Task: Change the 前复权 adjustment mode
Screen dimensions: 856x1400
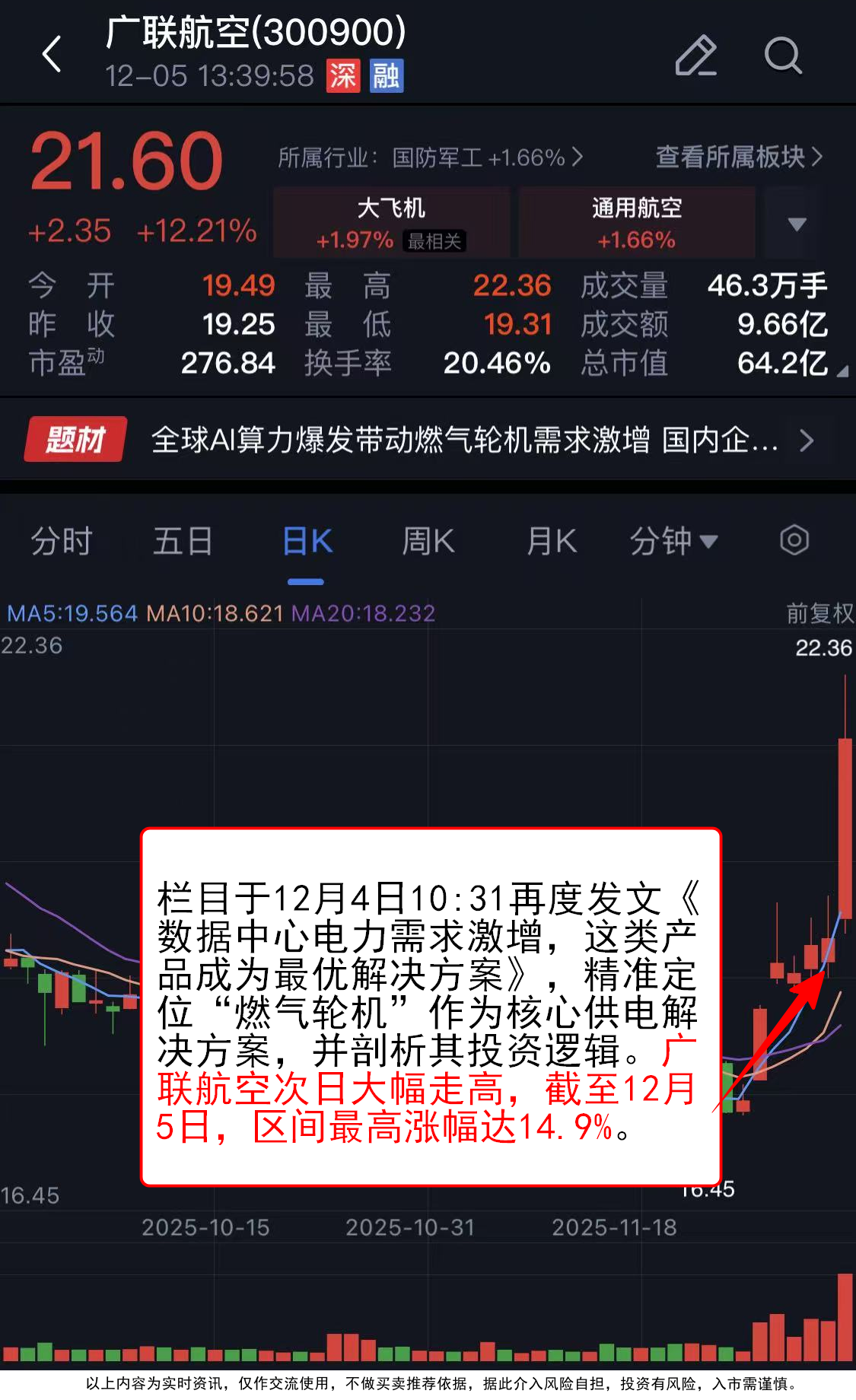Action: coord(819,613)
